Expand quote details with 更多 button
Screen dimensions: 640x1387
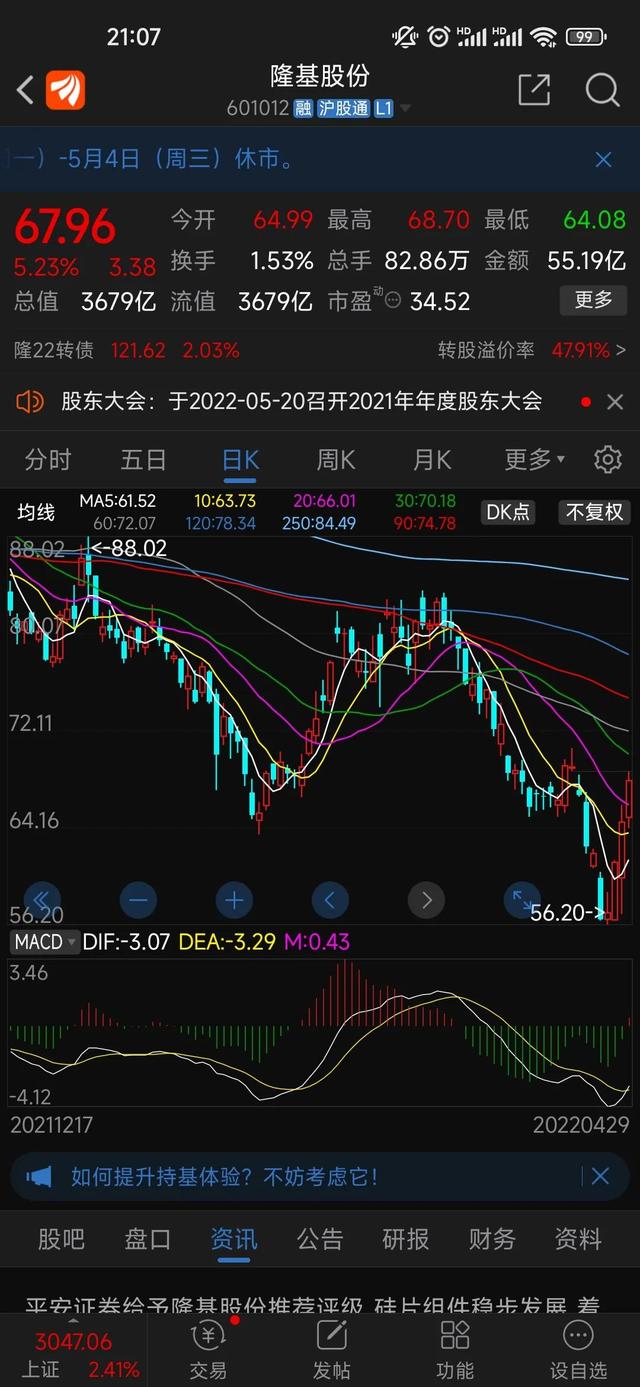coord(593,299)
